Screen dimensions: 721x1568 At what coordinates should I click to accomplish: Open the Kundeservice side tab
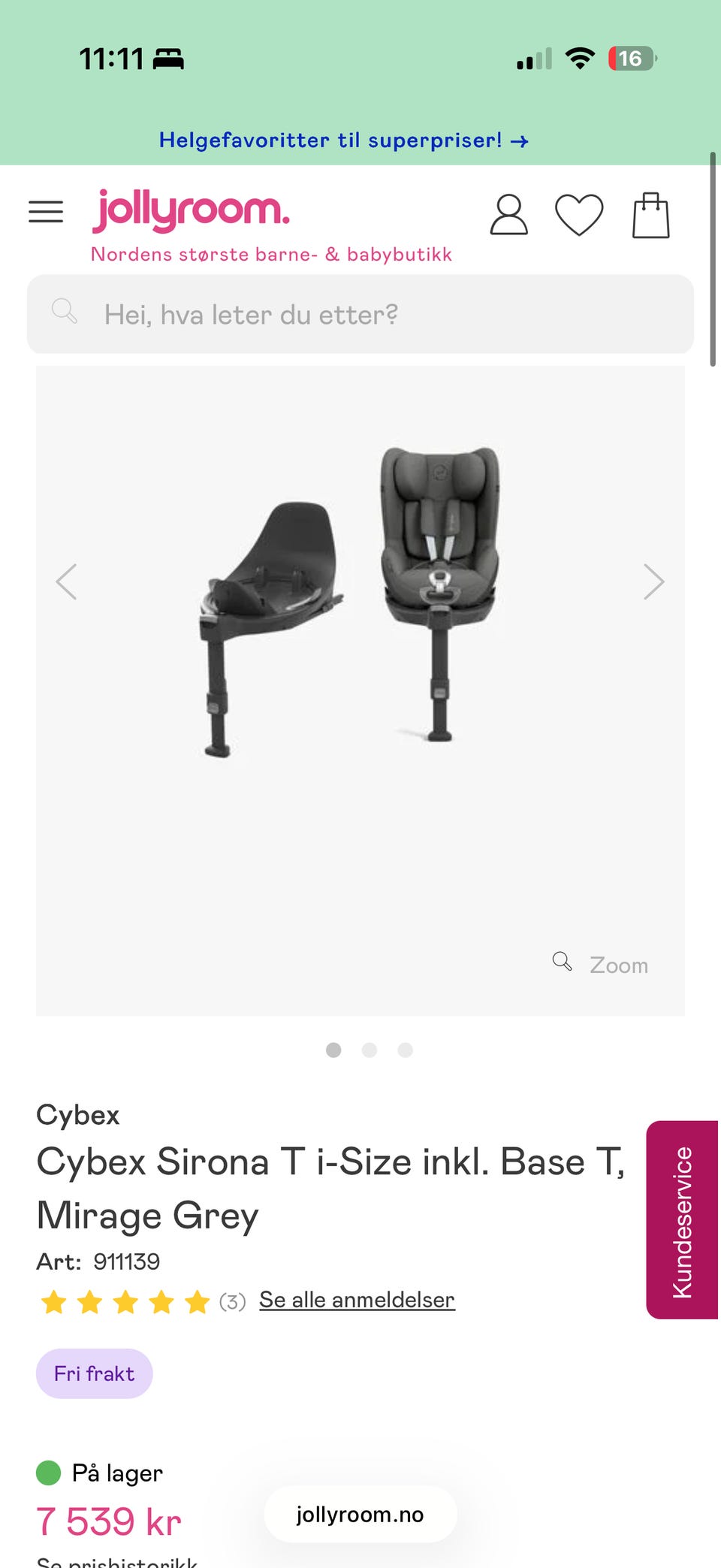(x=682, y=1219)
